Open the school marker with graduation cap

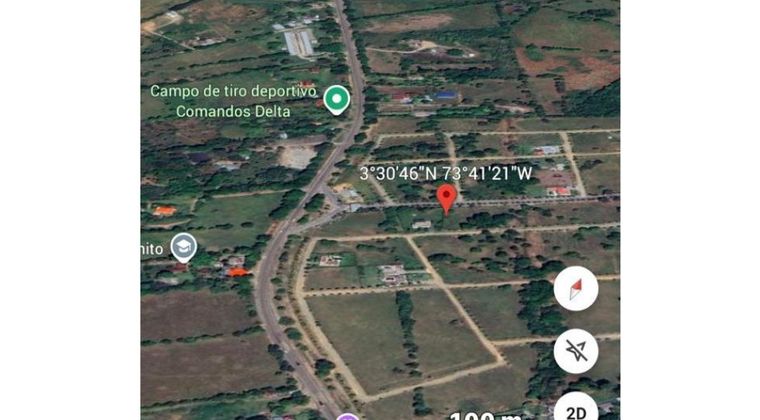point(182,245)
